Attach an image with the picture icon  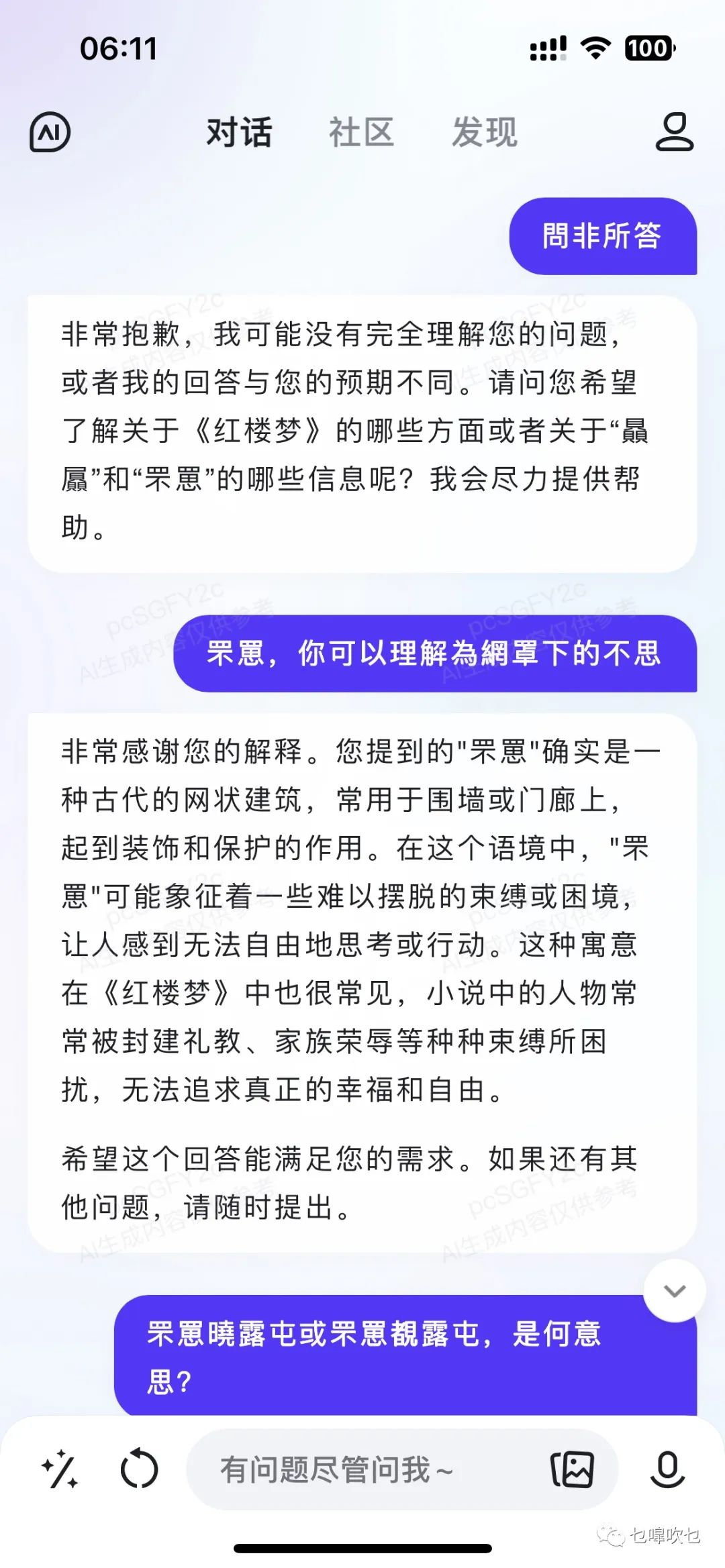[x=571, y=1469]
